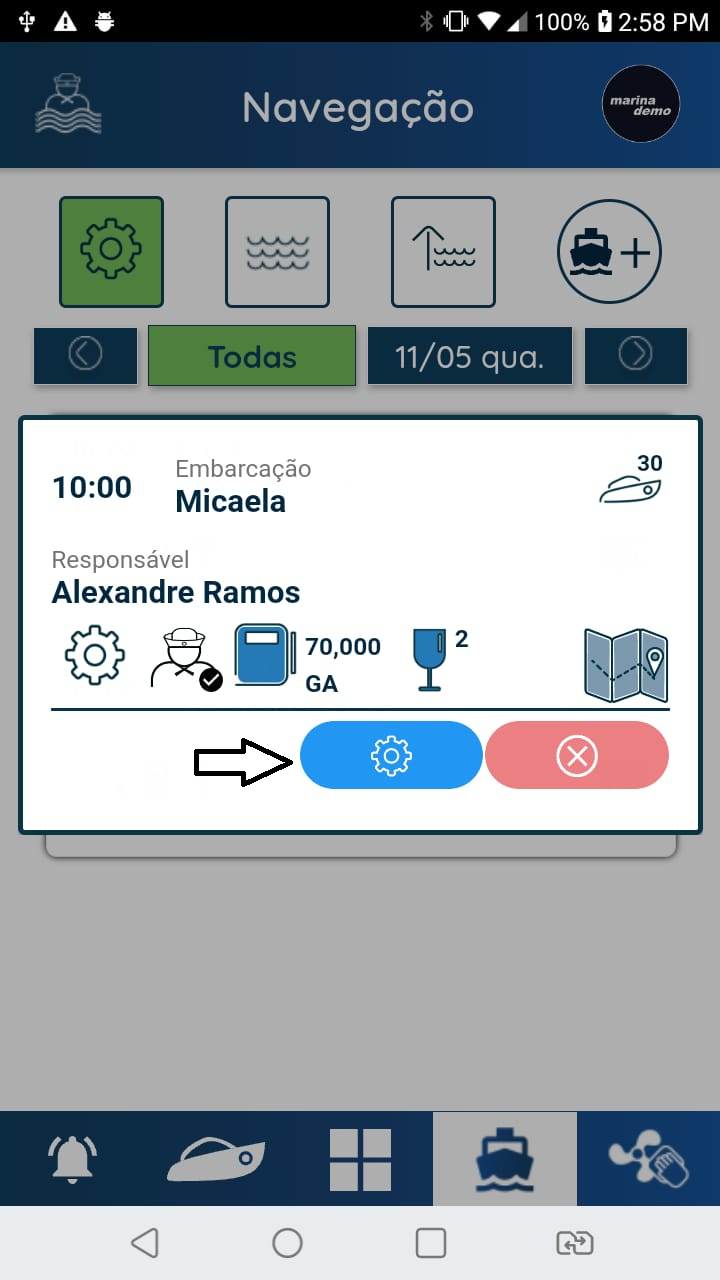Open the fuel tank icon showing 70,000 GA
The width and height of the screenshot is (720, 1280).
[x=263, y=655]
